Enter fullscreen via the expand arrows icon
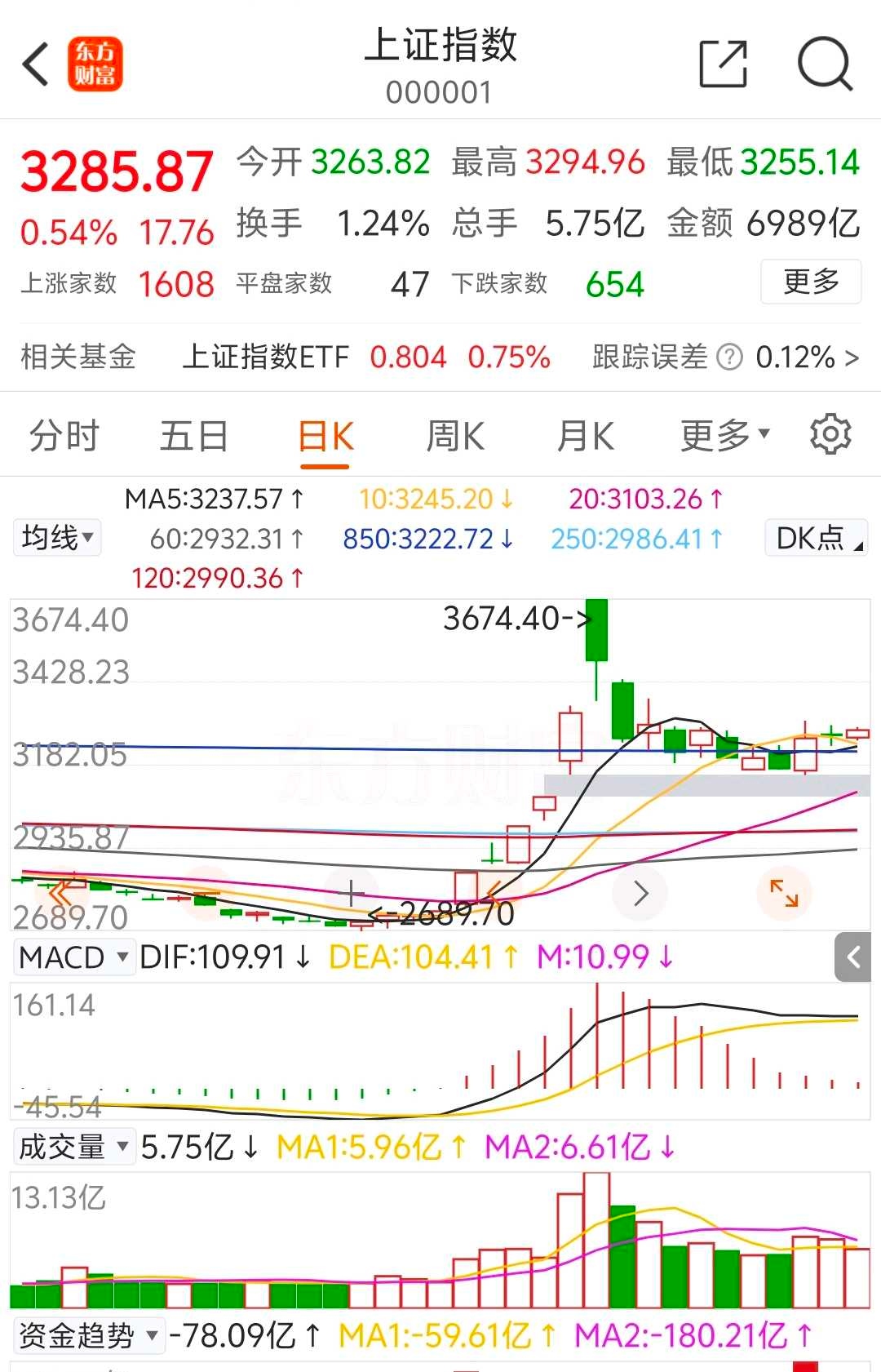The height and width of the screenshot is (1372, 881). point(785,894)
